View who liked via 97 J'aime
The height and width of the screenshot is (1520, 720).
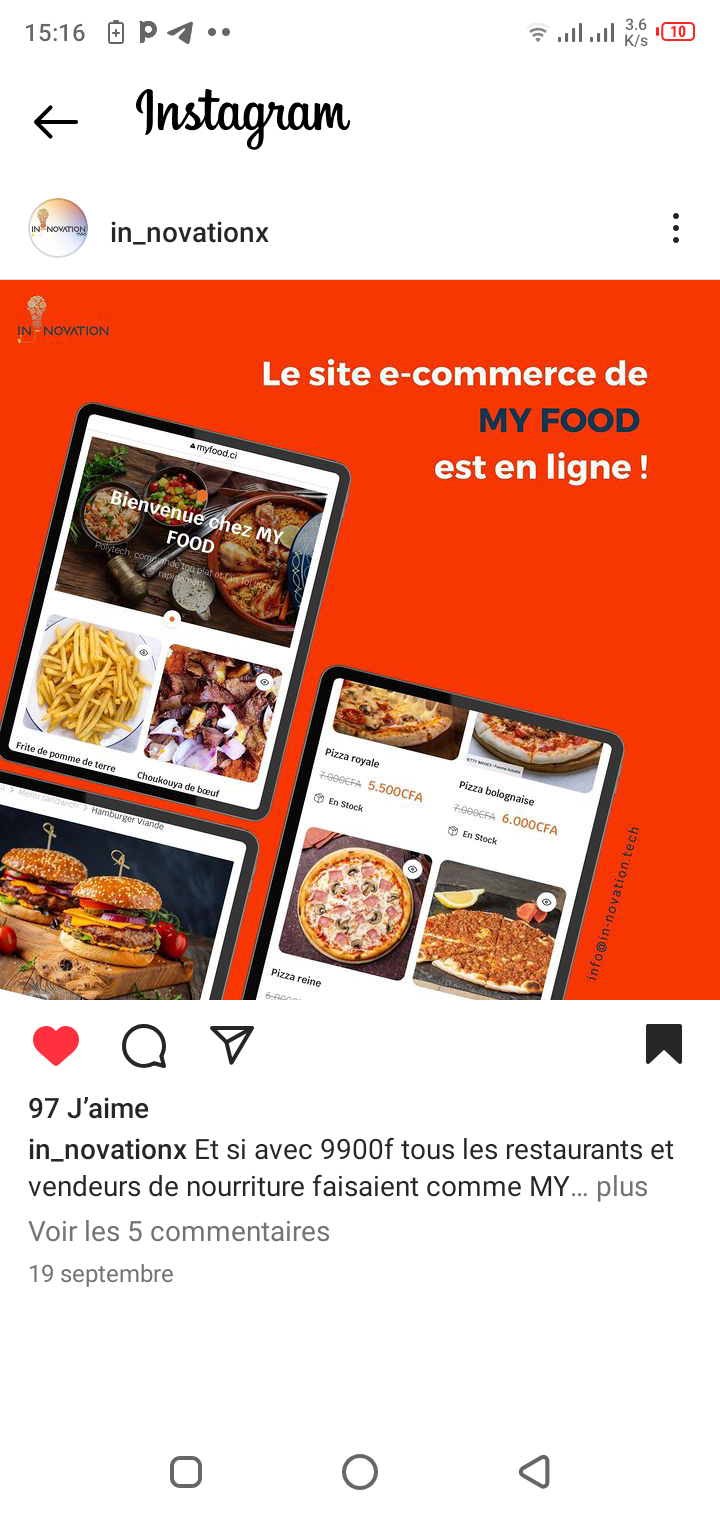(89, 1108)
